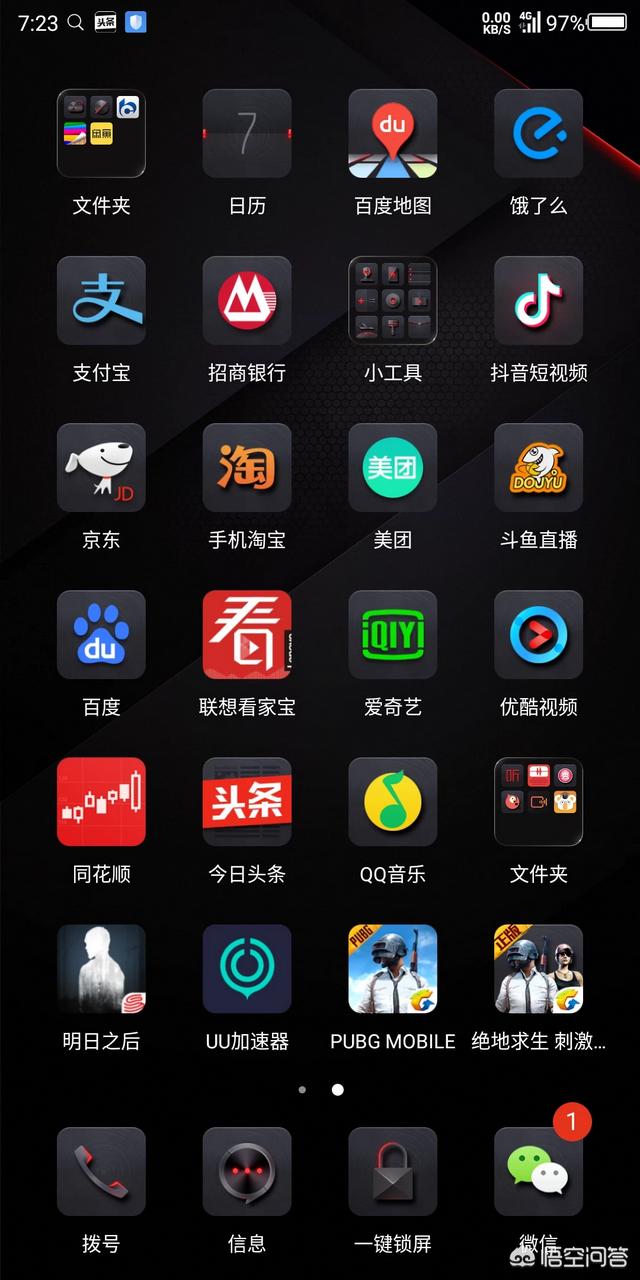
Task: Open the 拨号 phone dialer
Action: coord(101,1172)
